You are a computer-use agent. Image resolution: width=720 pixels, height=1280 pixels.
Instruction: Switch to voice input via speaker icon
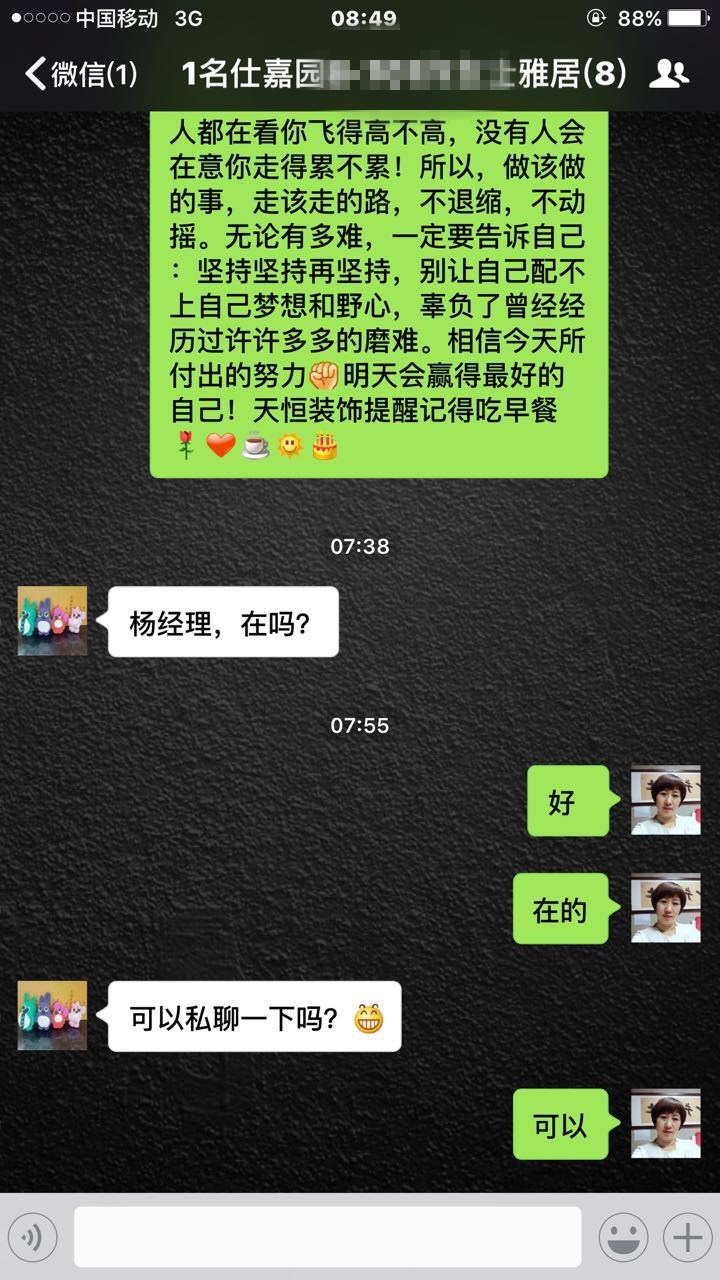coord(33,1236)
